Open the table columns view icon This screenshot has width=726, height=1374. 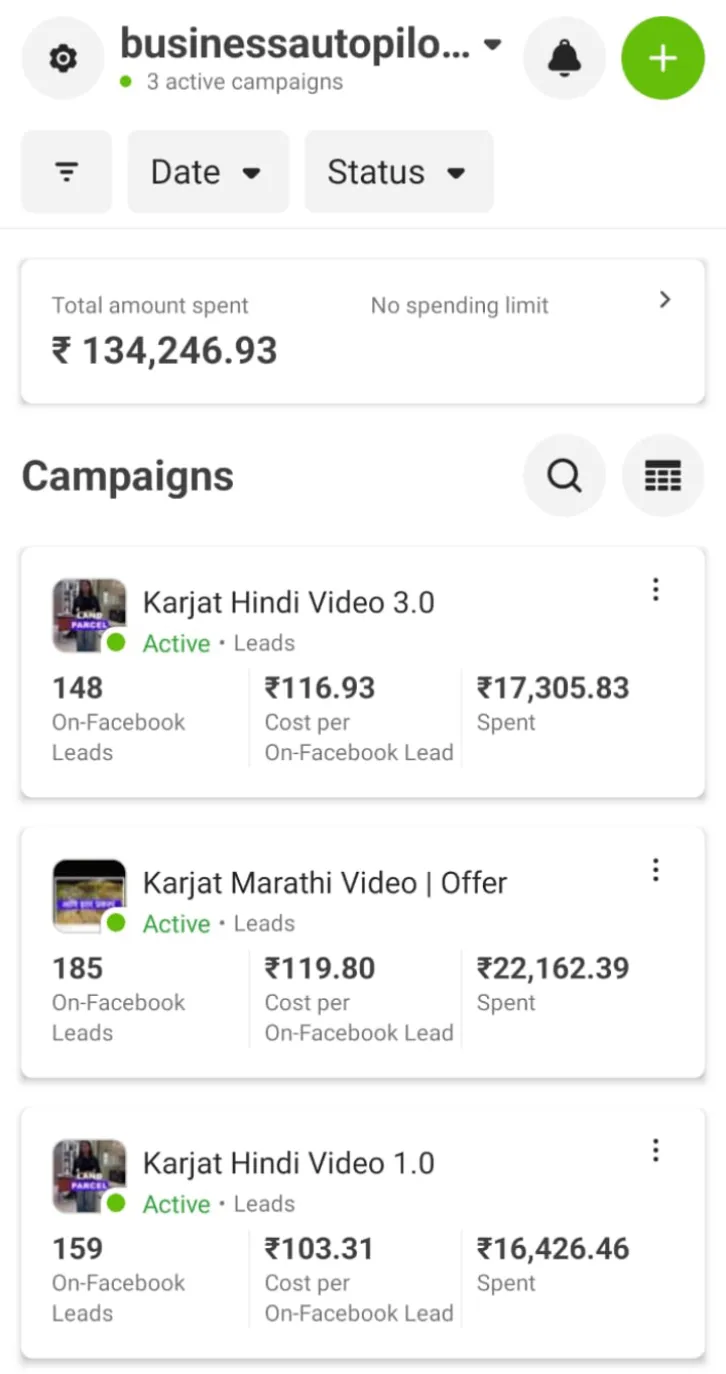tap(662, 476)
